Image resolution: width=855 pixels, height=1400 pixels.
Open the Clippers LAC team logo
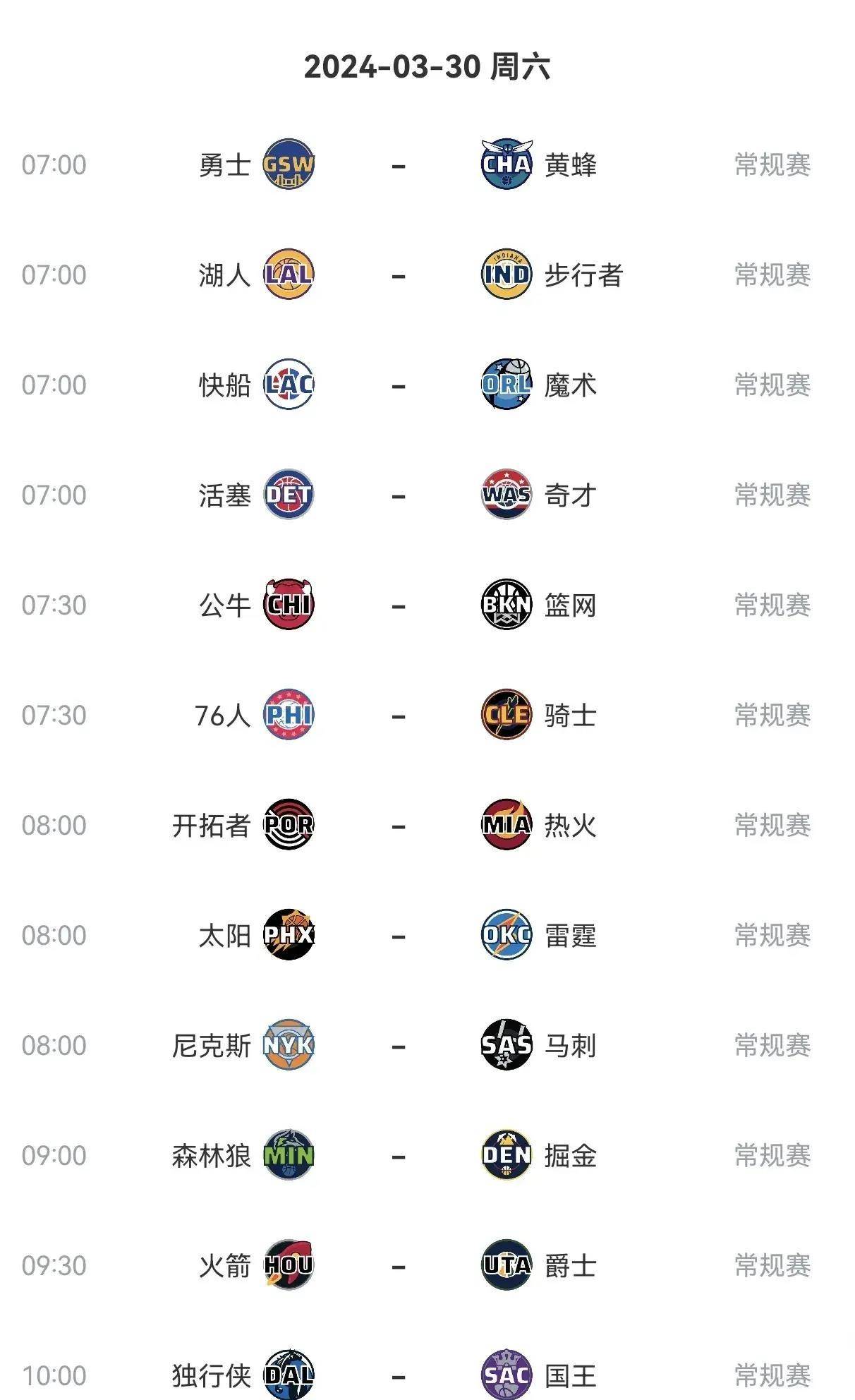click(289, 383)
